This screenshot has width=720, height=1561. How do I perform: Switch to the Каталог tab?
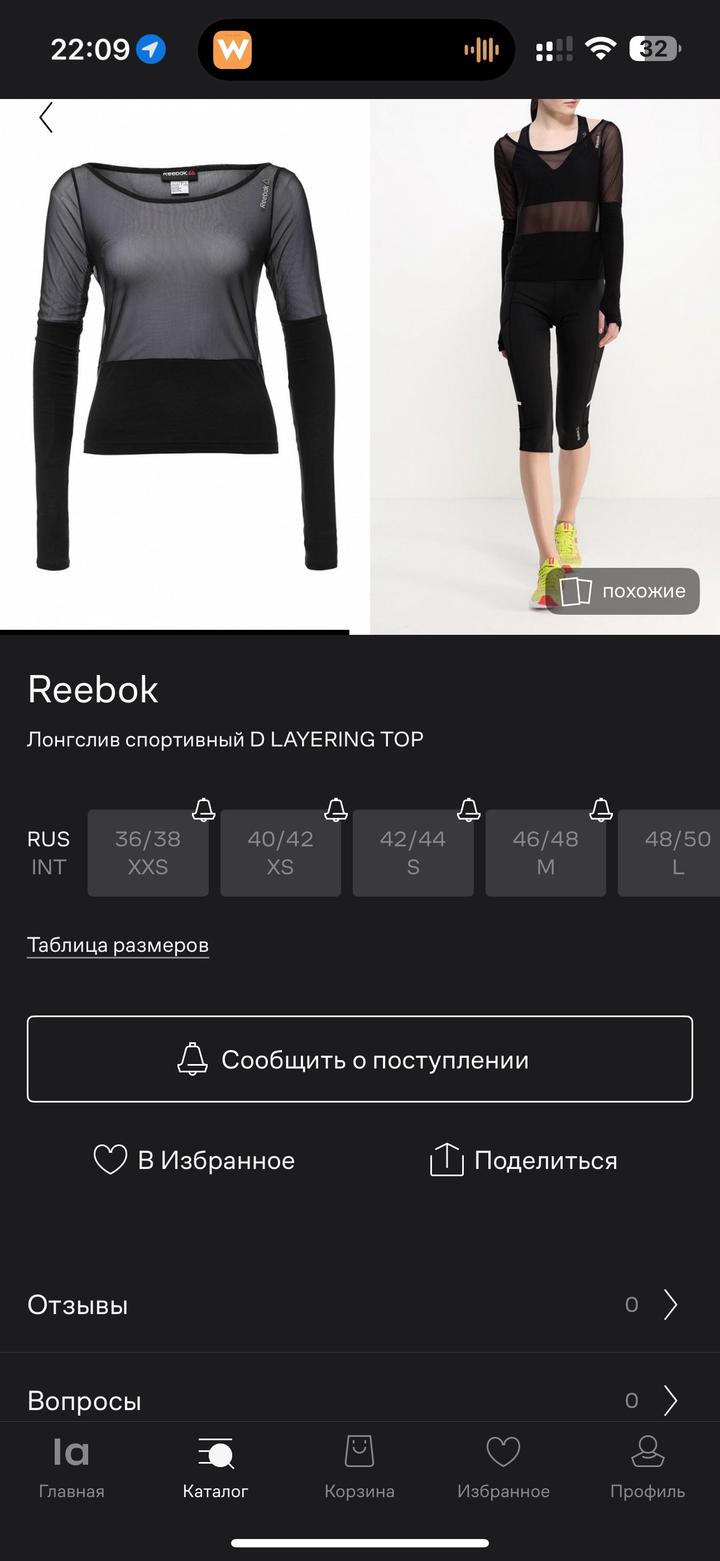(x=215, y=1468)
